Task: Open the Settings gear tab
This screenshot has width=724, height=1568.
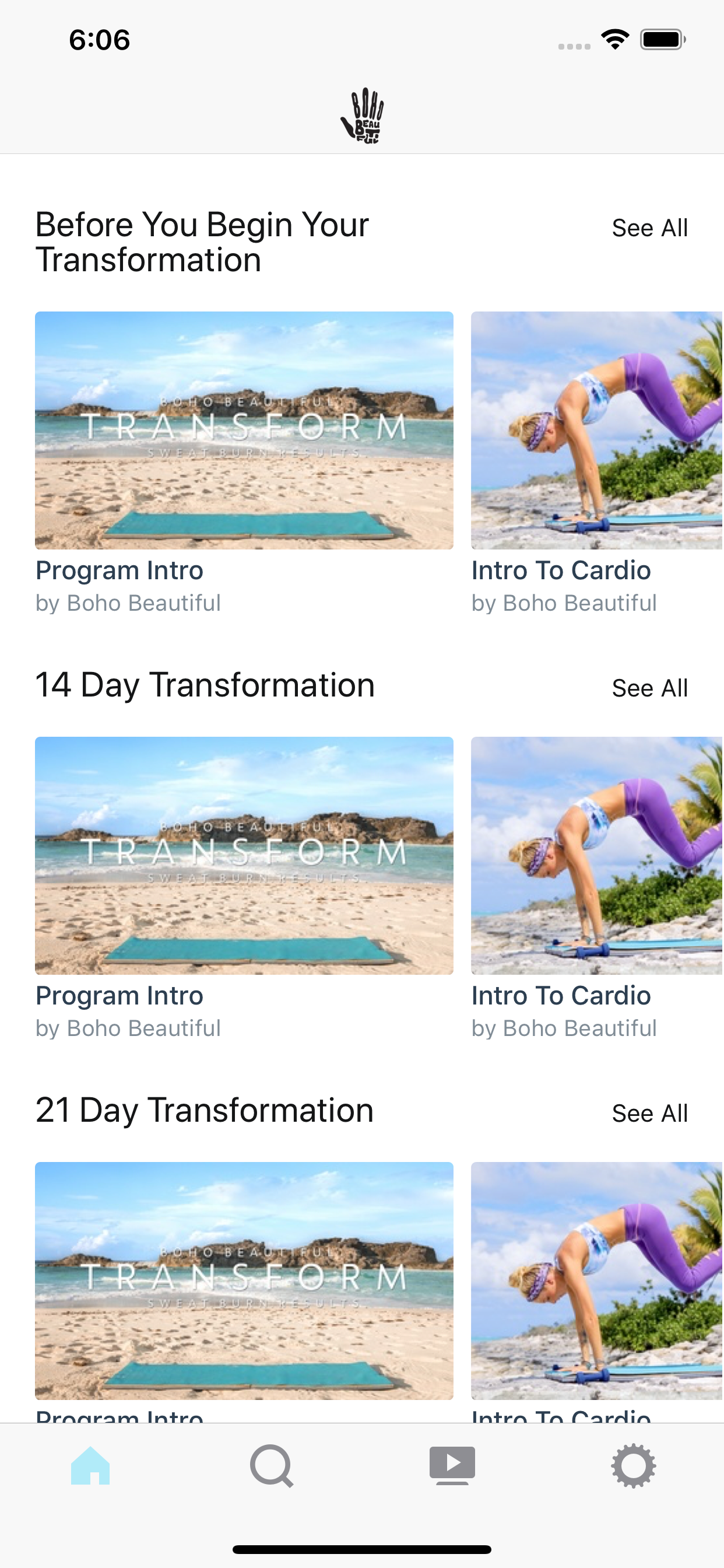Action: click(x=633, y=1466)
